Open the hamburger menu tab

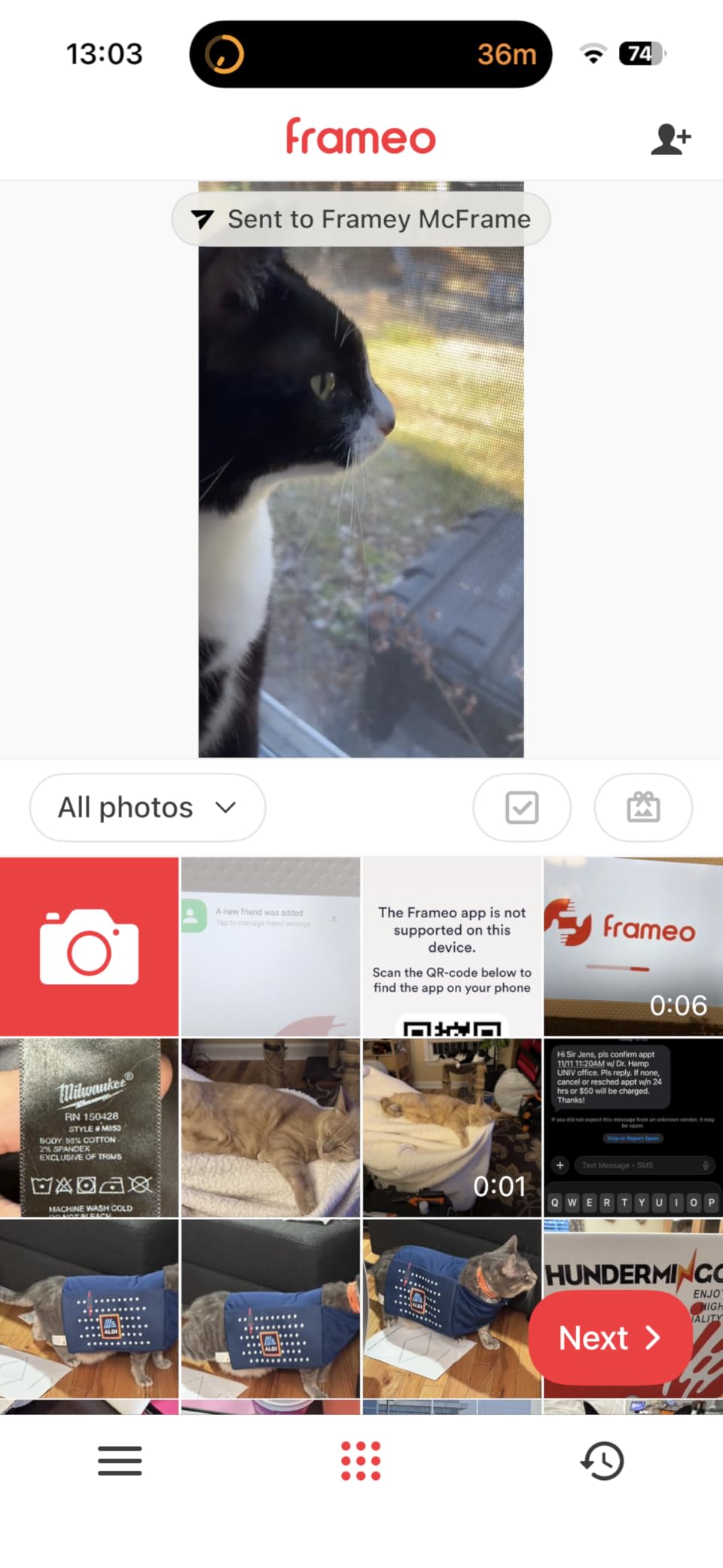(x=120, y=1460)
